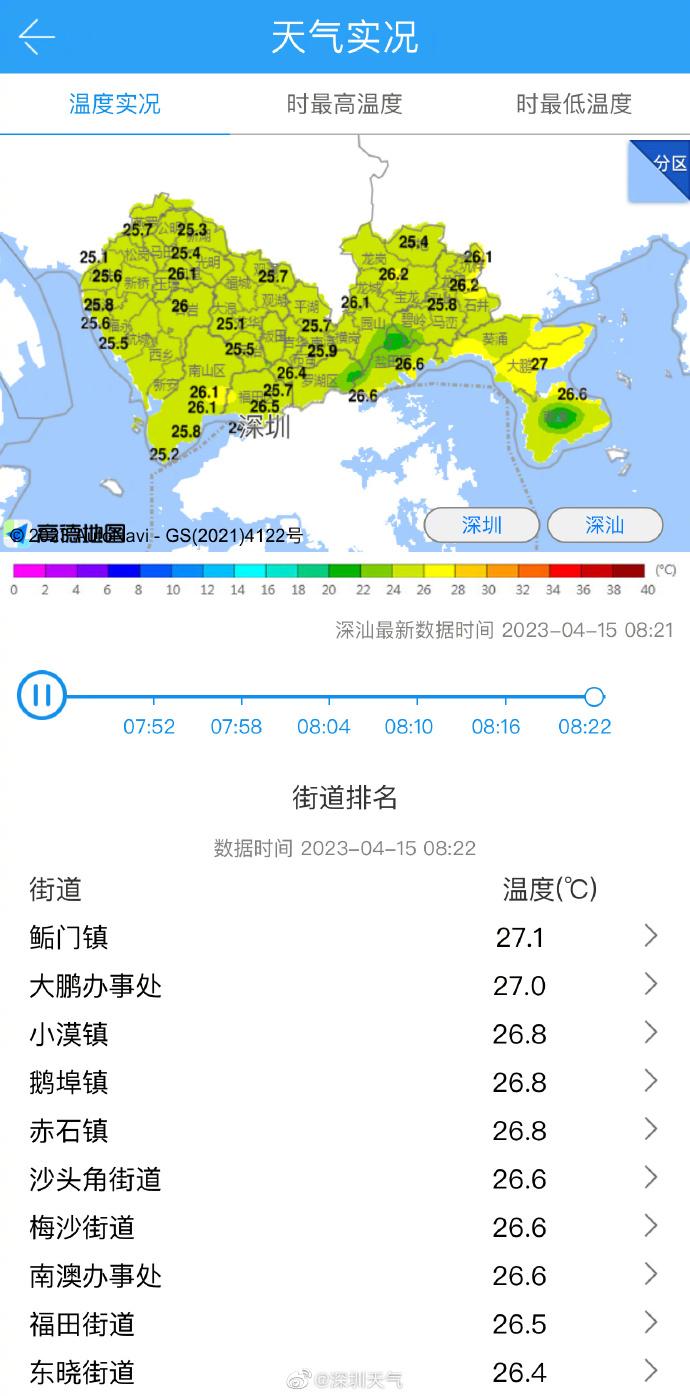
Task: Open details for 梅沙街道
Action: coord(345,1227)
